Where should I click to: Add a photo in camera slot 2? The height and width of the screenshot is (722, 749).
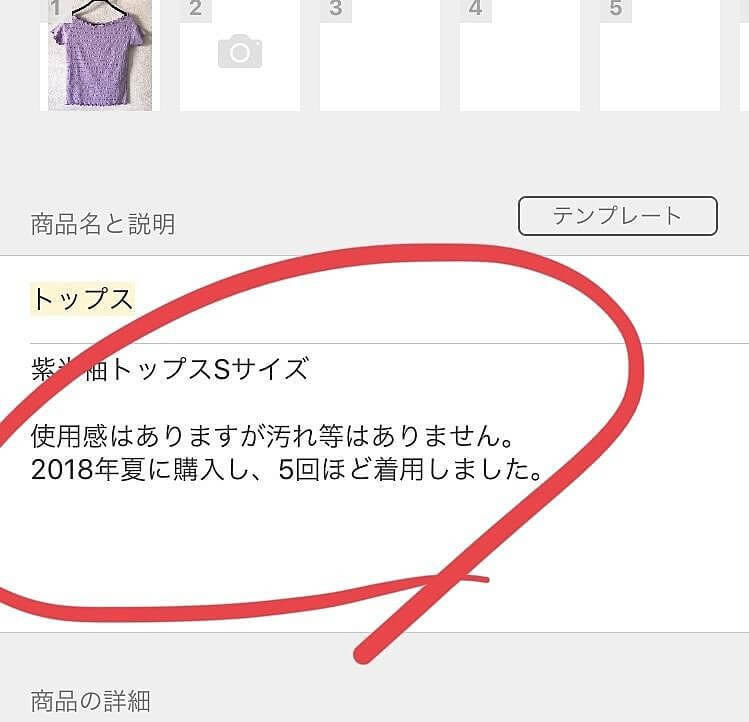pos(240,54)
